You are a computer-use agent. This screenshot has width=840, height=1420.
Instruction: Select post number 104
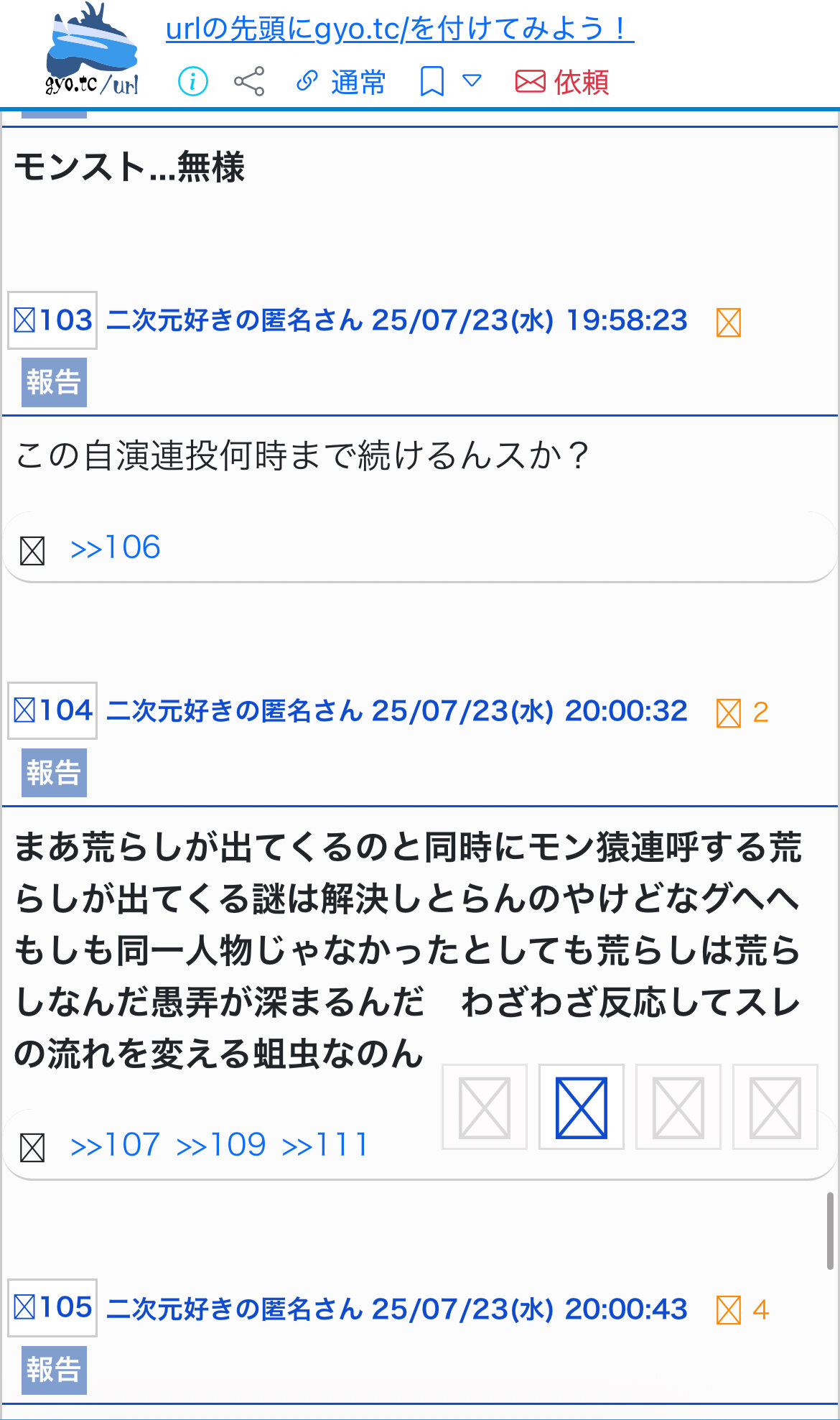click(53, 711)
